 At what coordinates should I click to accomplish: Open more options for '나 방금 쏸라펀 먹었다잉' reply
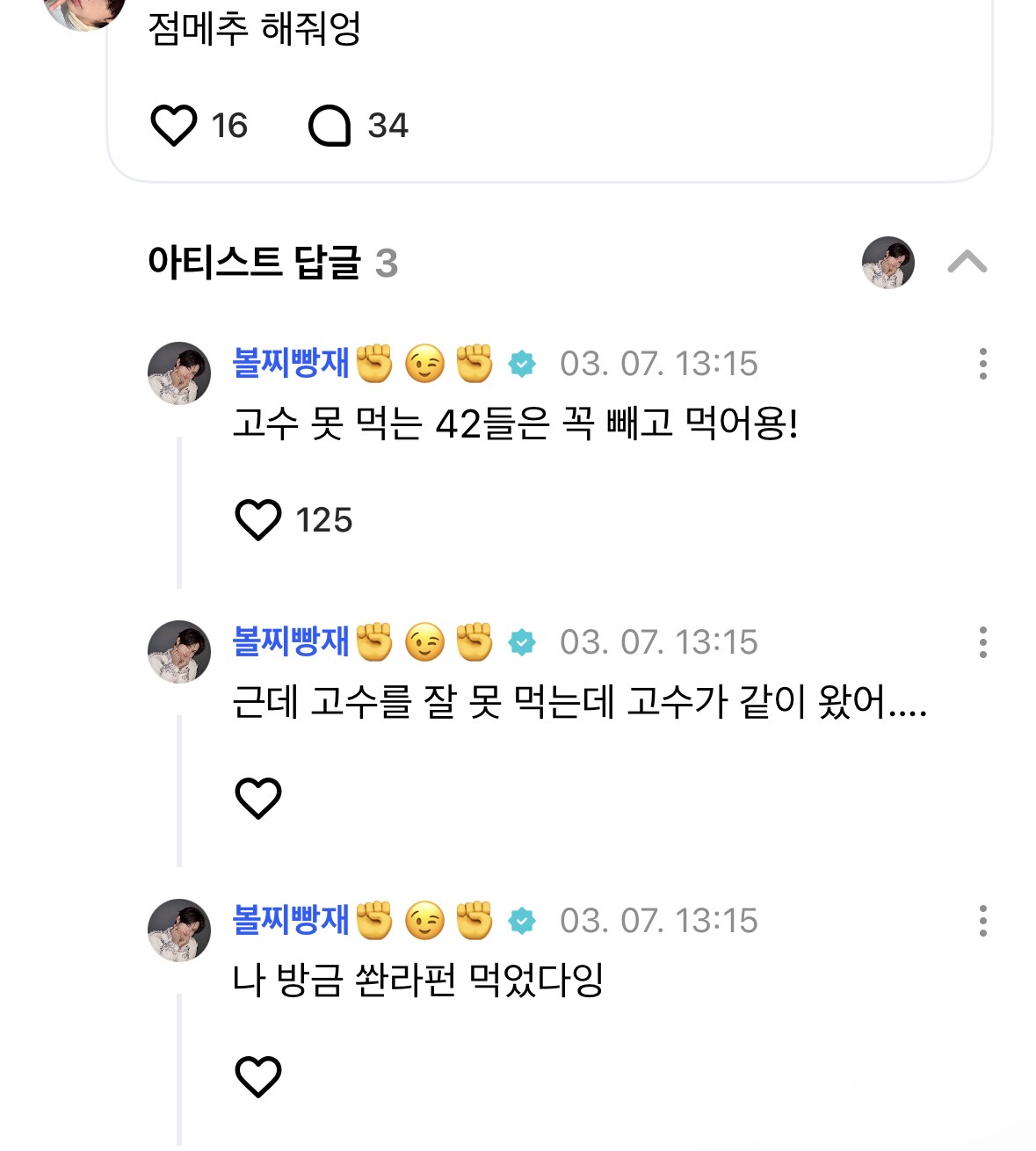(982, 921)
